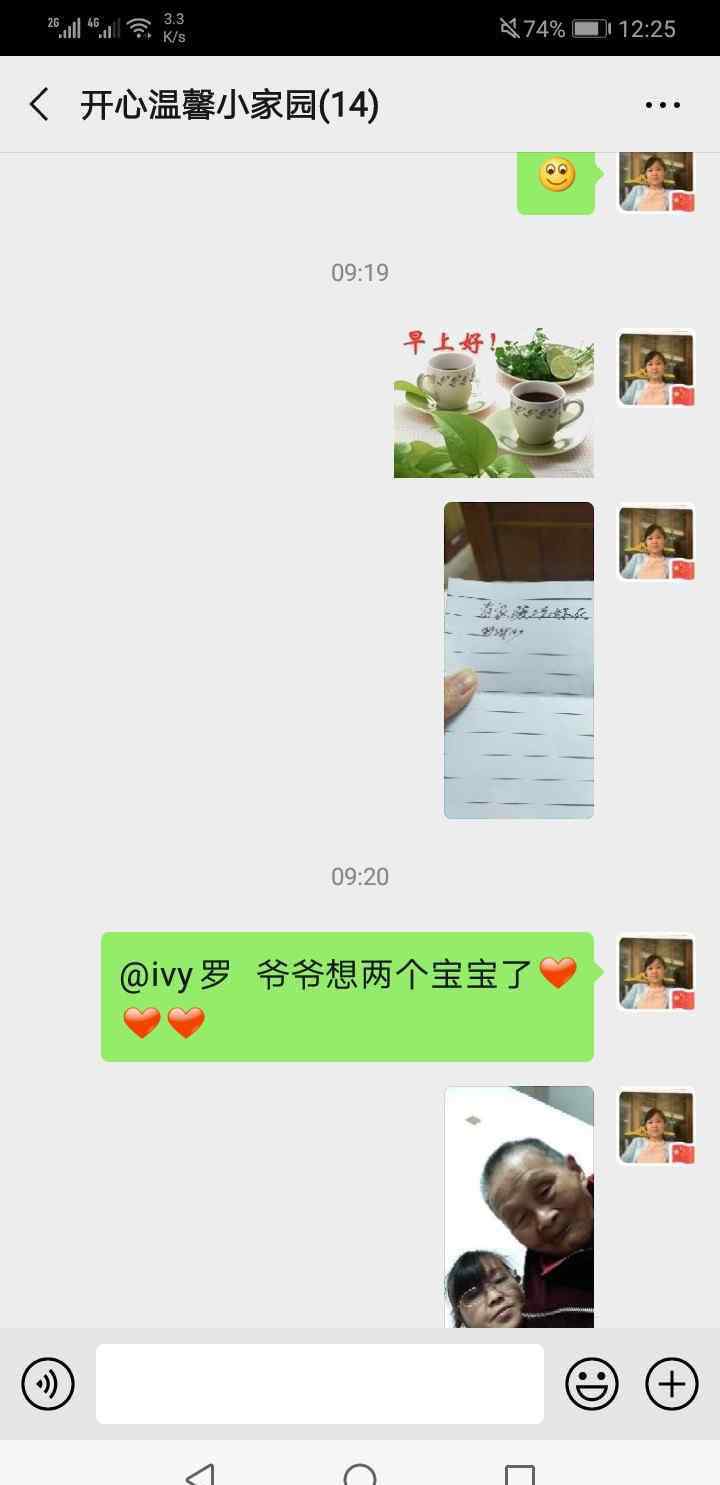Switch to voice message input

(x=48, y=1384)
